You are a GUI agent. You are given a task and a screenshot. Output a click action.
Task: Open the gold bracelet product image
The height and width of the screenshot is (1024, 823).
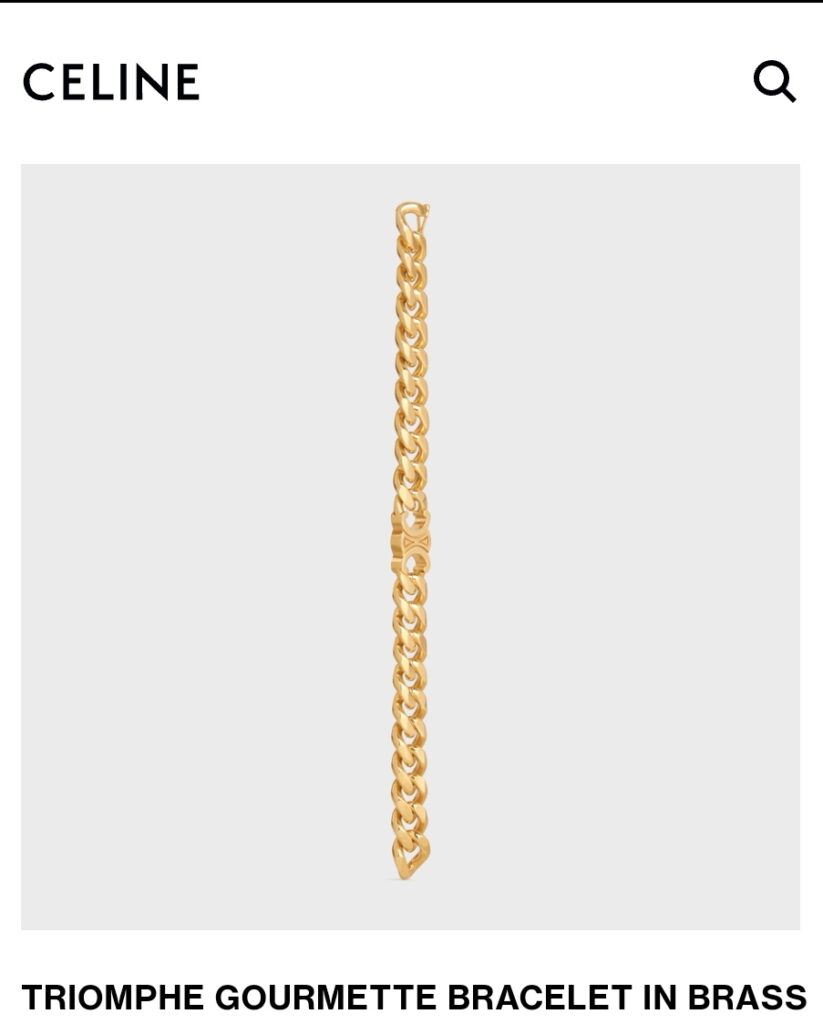pos(411,545)
